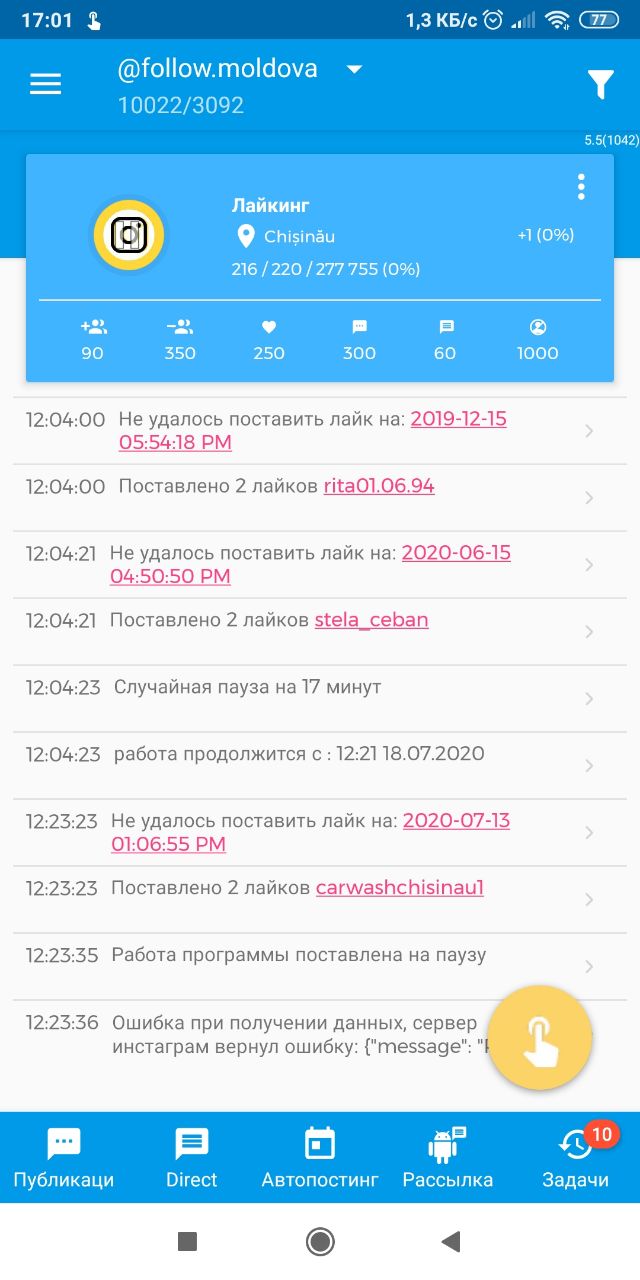The width and height of the screenshot is (640, 1280).
Task: Switch to the Direct tab
Action: pyautogui.click(x=192, y=1158)
